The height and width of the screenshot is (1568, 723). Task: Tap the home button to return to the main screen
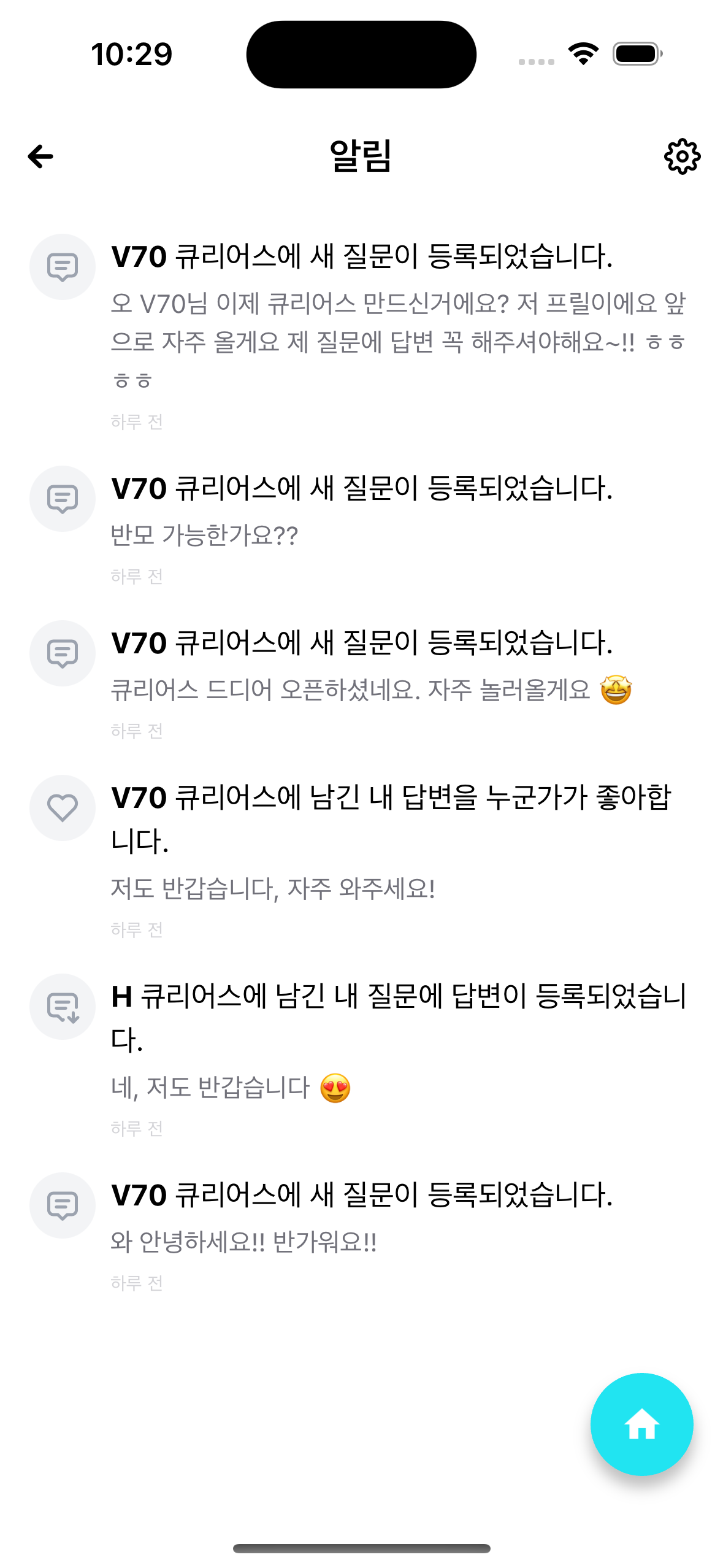click(641, 1424)
